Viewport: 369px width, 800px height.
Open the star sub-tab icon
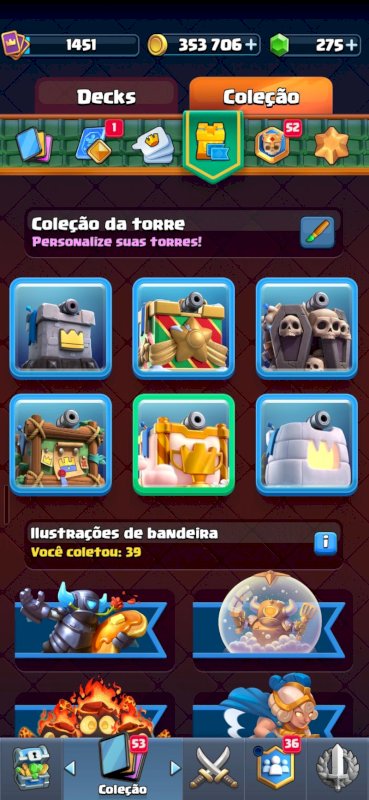[331, 145]
